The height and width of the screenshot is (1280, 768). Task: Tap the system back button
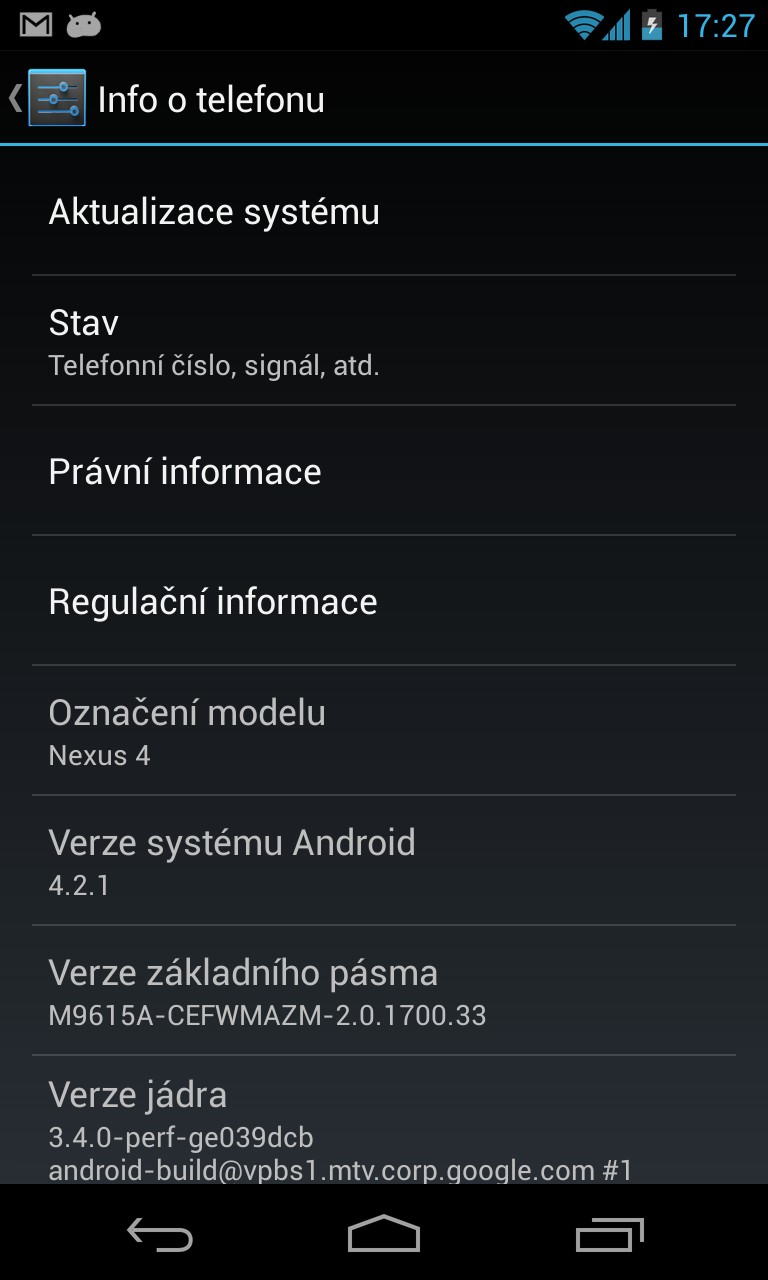(160, 1234)
